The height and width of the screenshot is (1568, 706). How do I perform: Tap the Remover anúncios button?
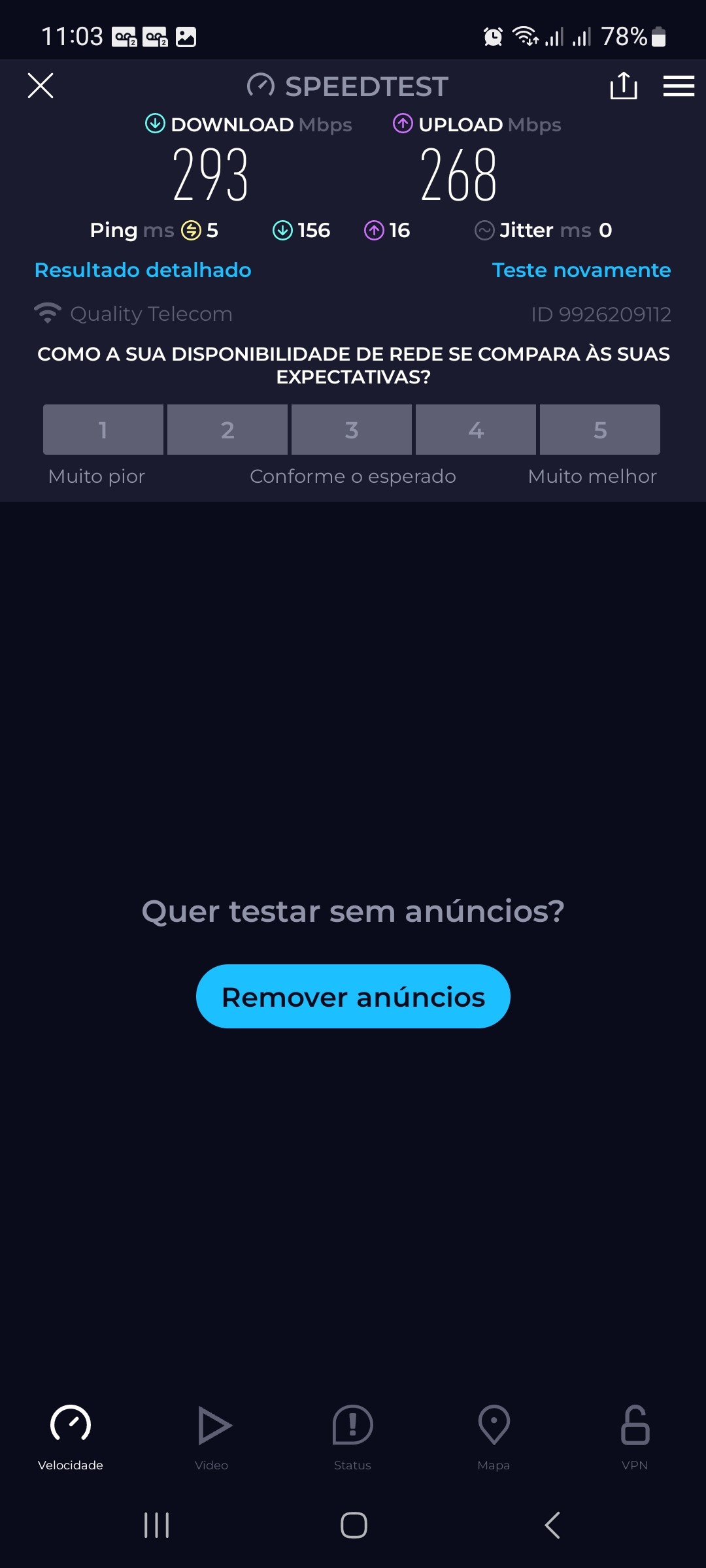pyautogui.click(x=353, y=996)
